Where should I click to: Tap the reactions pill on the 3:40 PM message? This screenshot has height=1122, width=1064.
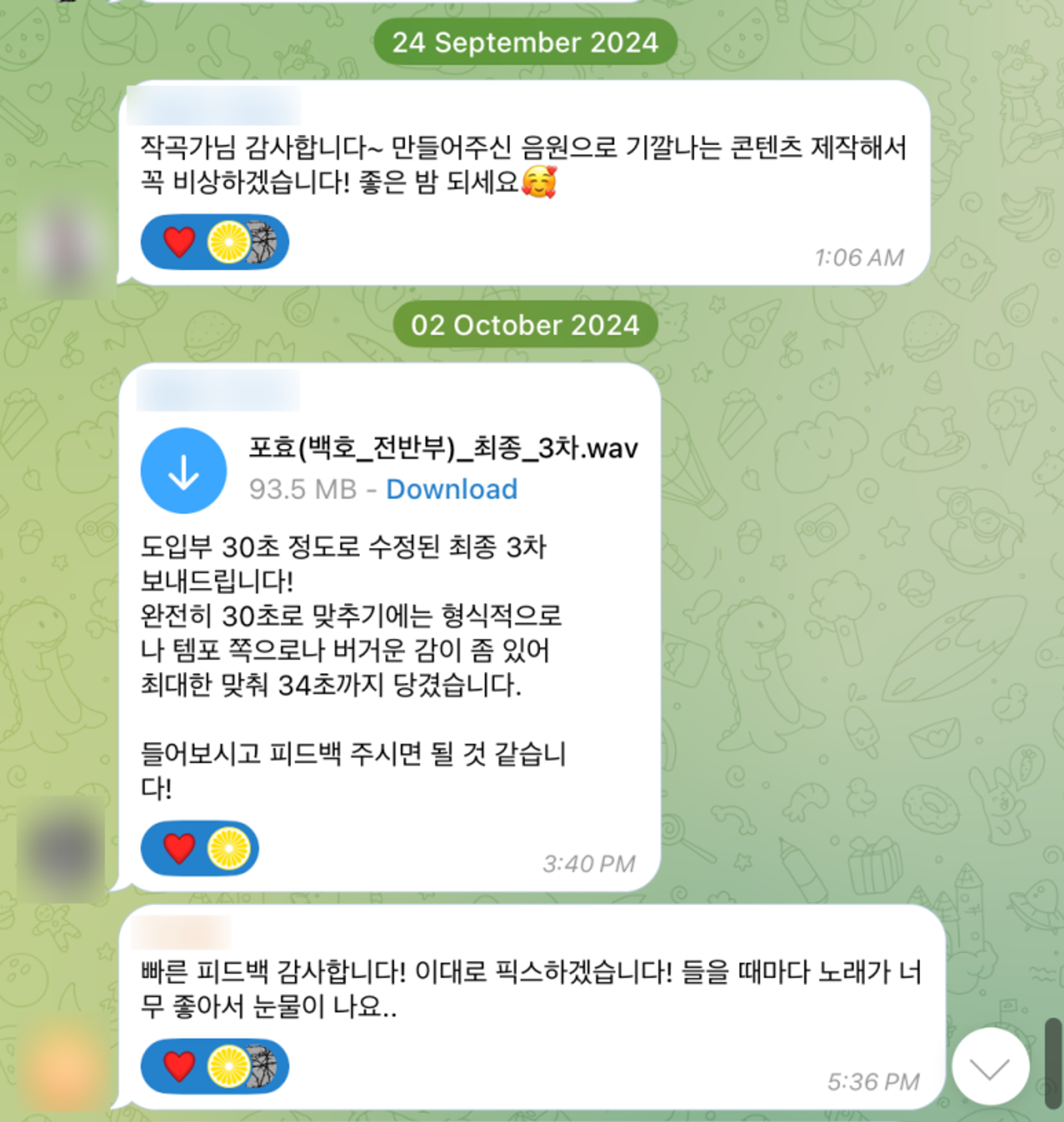199,848
